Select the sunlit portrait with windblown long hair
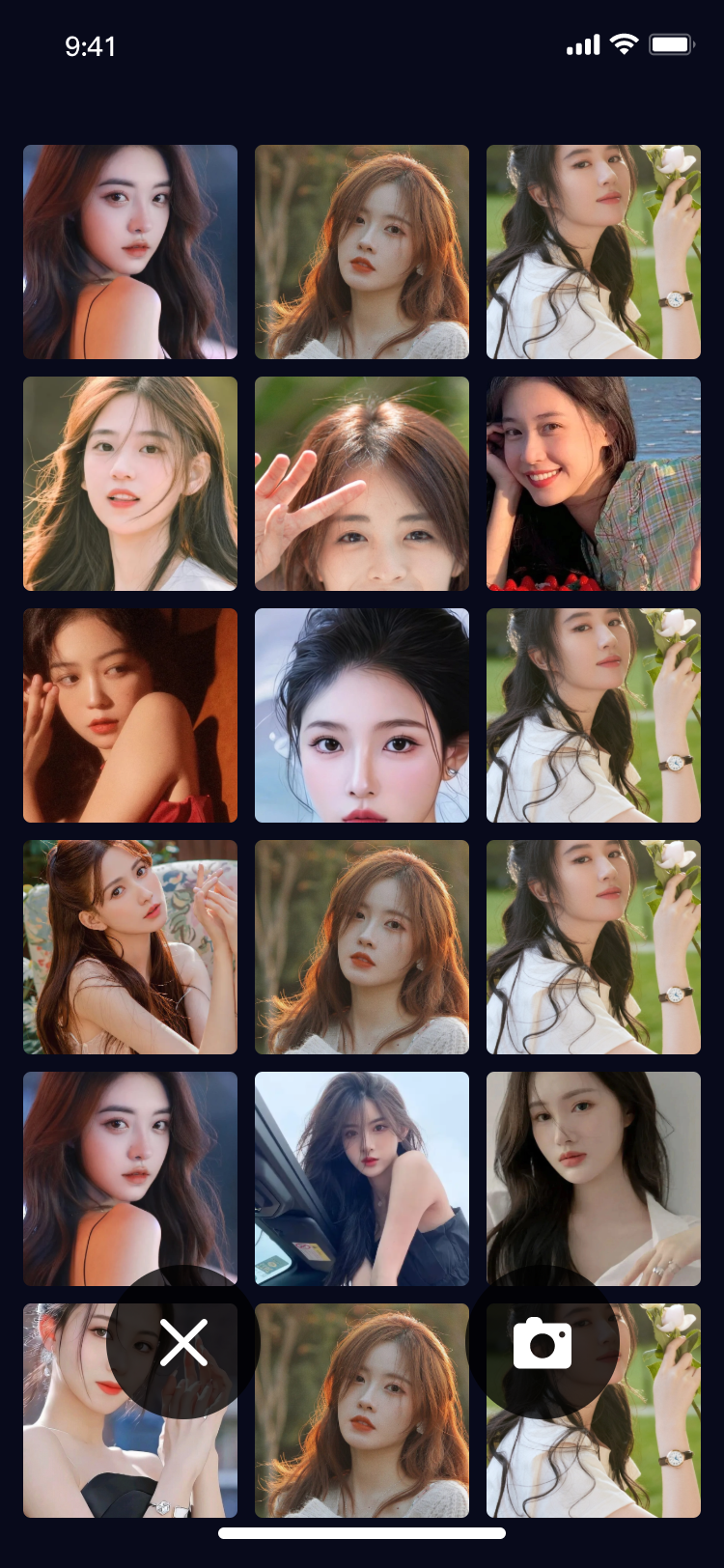724x1568 pixels. click(x=130, y=484)
